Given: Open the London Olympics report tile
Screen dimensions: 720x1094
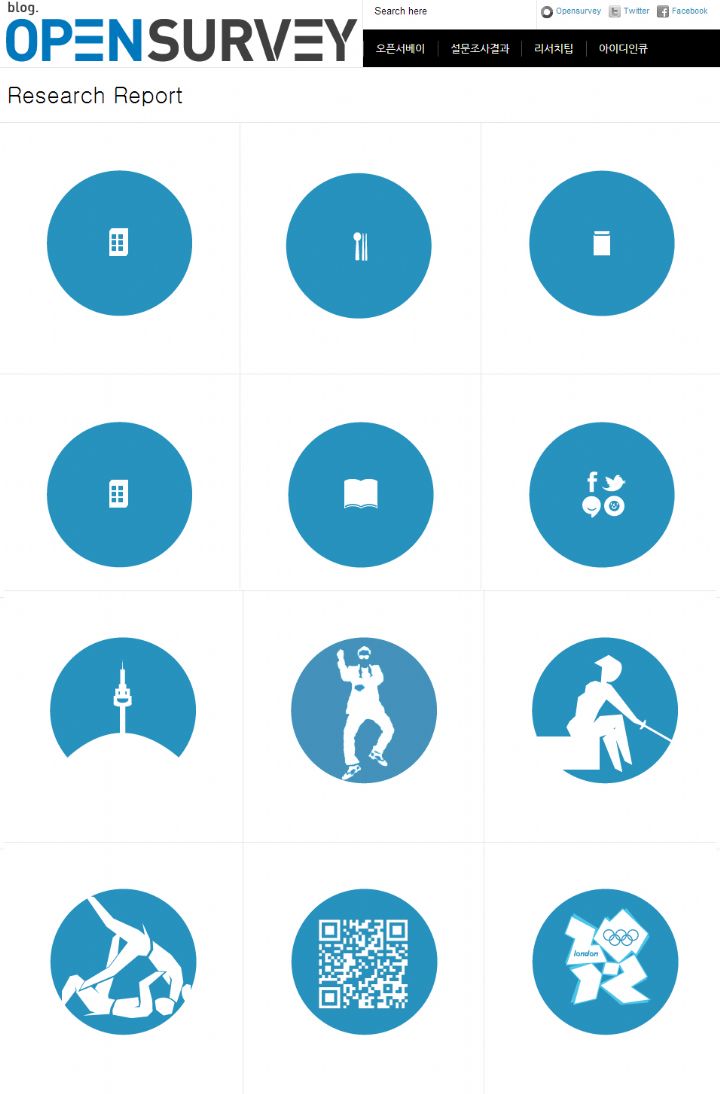Looking at the screenshot, I should (605, 961).
